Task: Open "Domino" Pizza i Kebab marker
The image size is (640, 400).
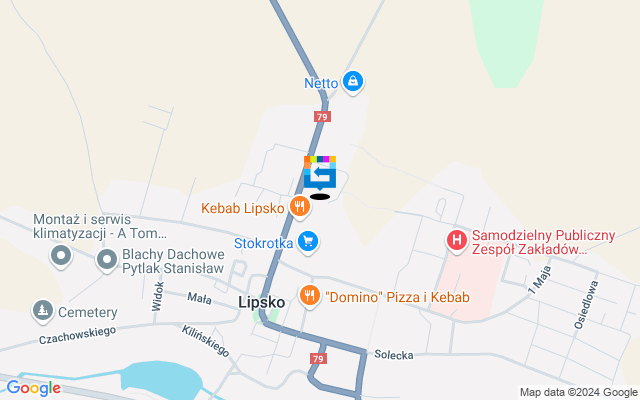Action: pos(311,296)
